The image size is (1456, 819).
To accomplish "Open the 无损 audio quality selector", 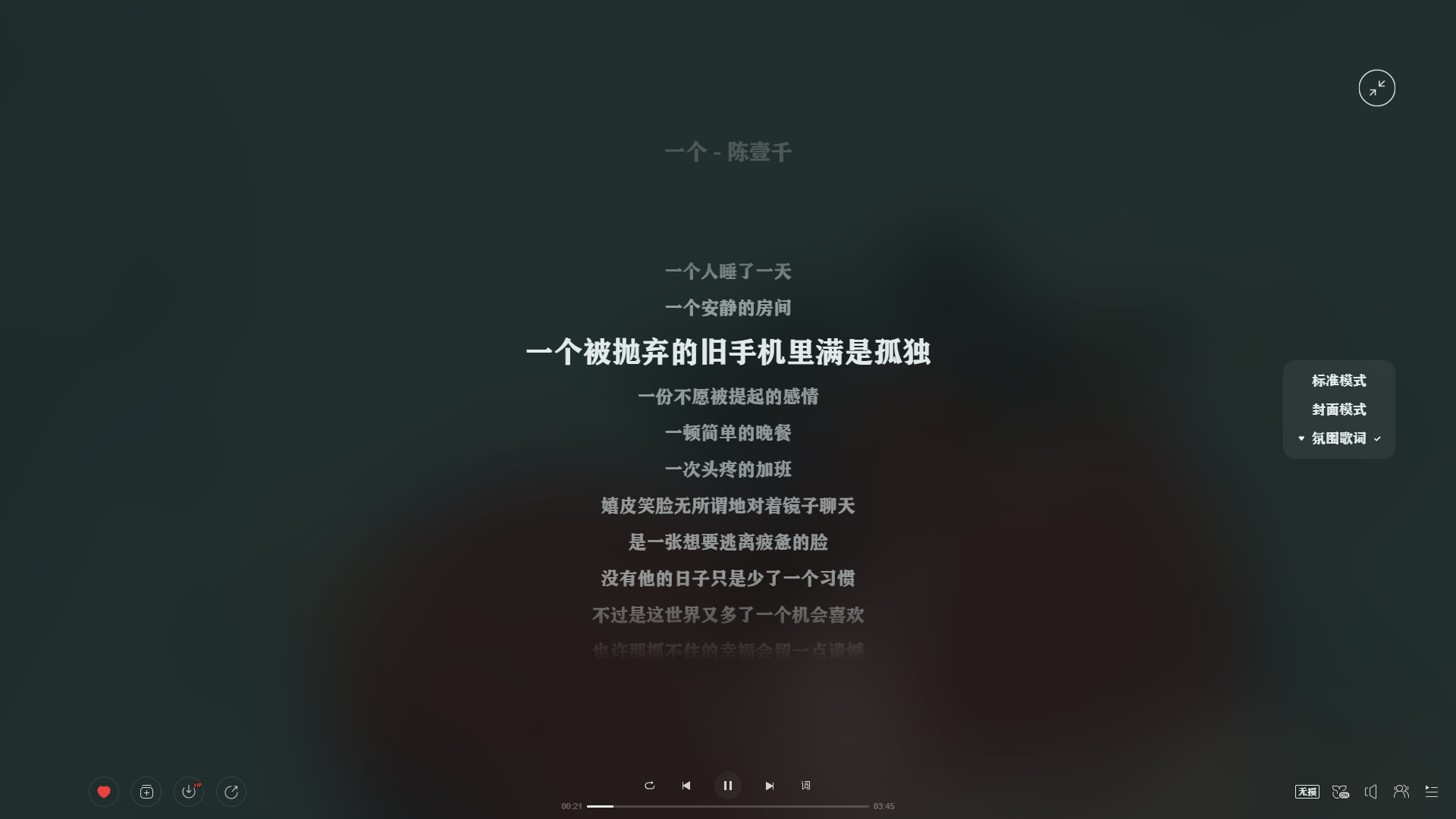I will click(x=1307, y=792).
